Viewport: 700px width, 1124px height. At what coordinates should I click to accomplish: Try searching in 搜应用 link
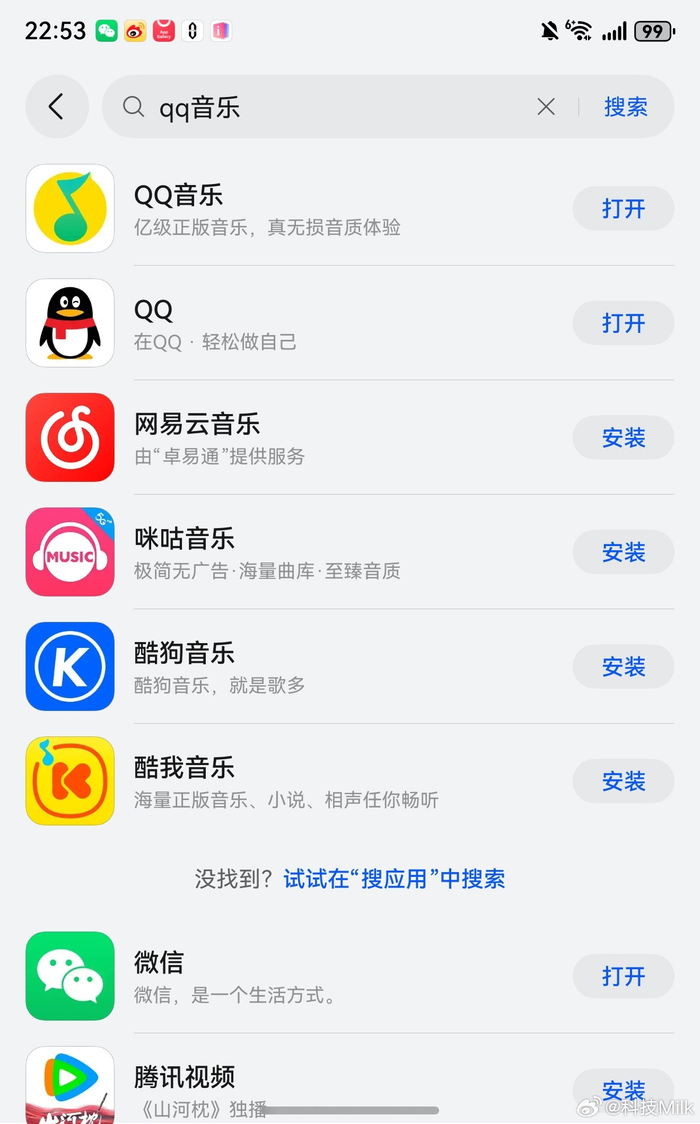tap(394, 879)
